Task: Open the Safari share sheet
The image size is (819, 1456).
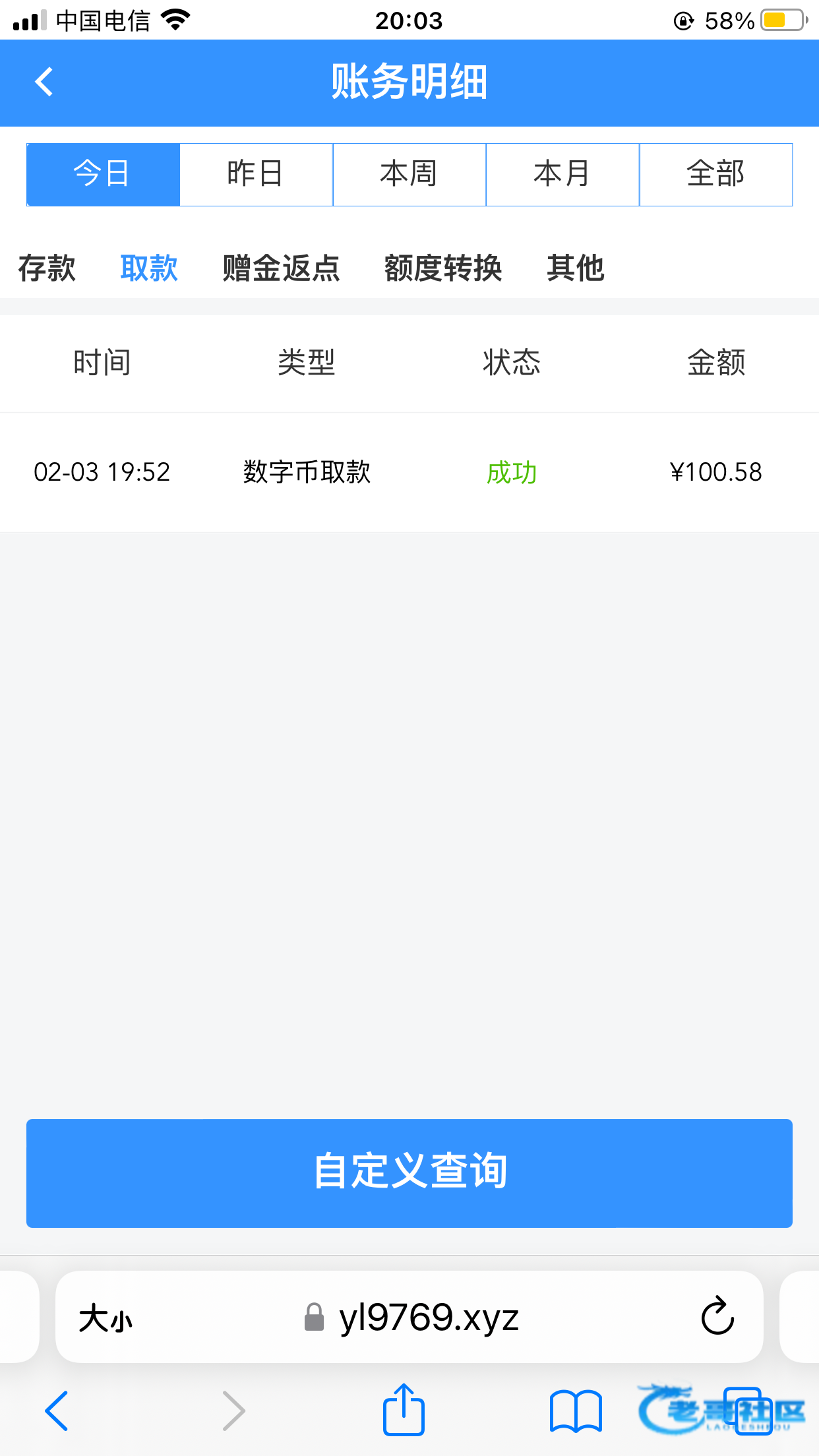Action: coord(404,1410)
